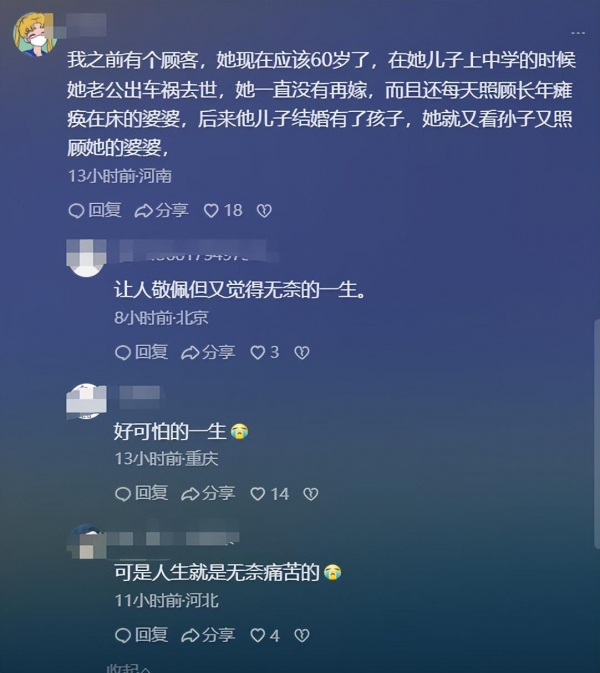Share the comment from 河北
Viewport: 600px width, 673px height.
208,635
